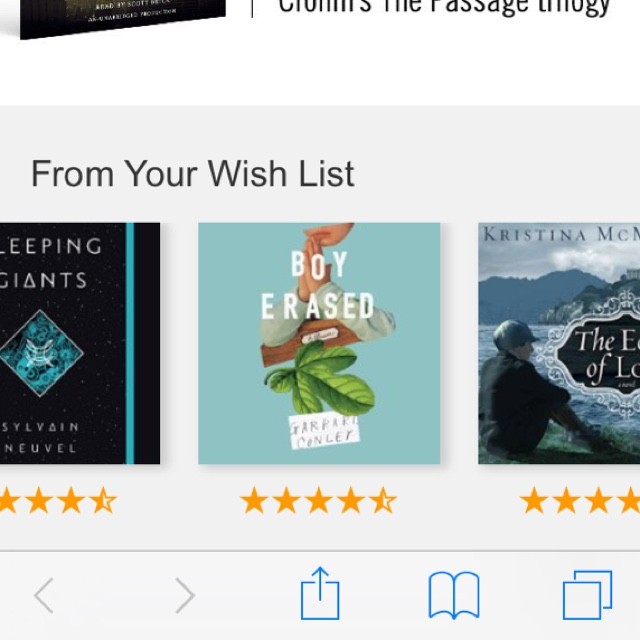Open the Kristina McMorris audiobook cover

[558, 343]
